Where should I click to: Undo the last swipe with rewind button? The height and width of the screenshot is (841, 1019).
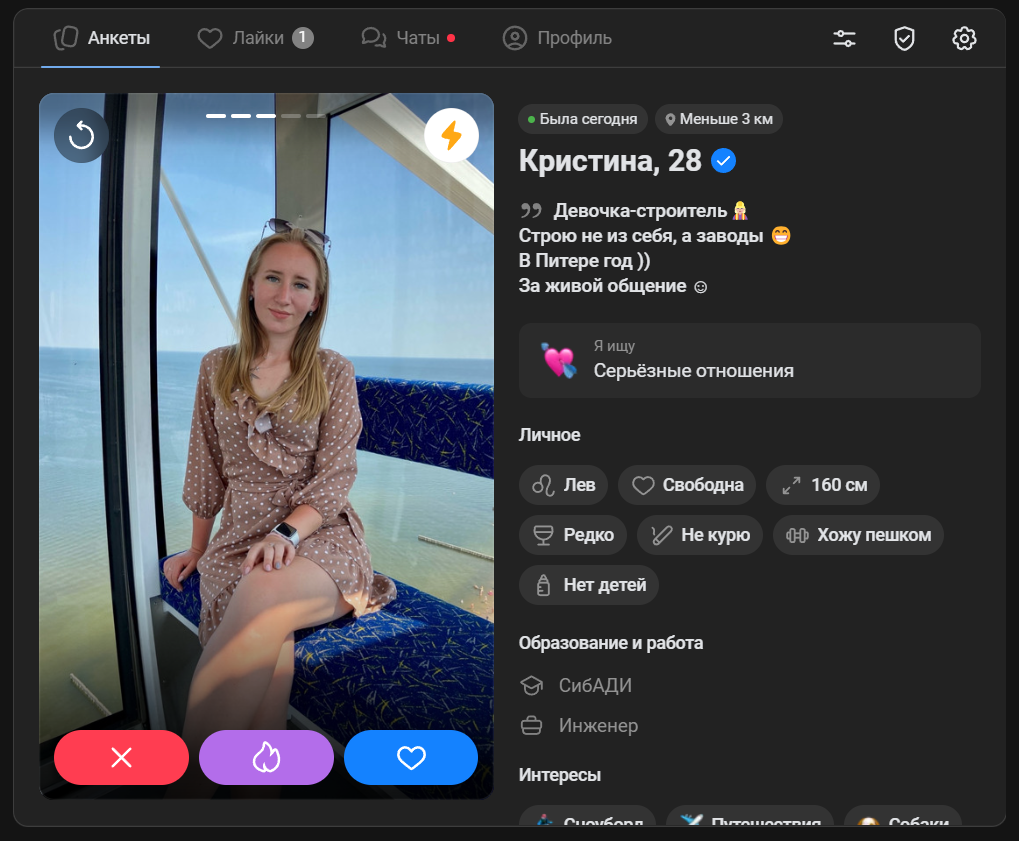tap(81, 135)
